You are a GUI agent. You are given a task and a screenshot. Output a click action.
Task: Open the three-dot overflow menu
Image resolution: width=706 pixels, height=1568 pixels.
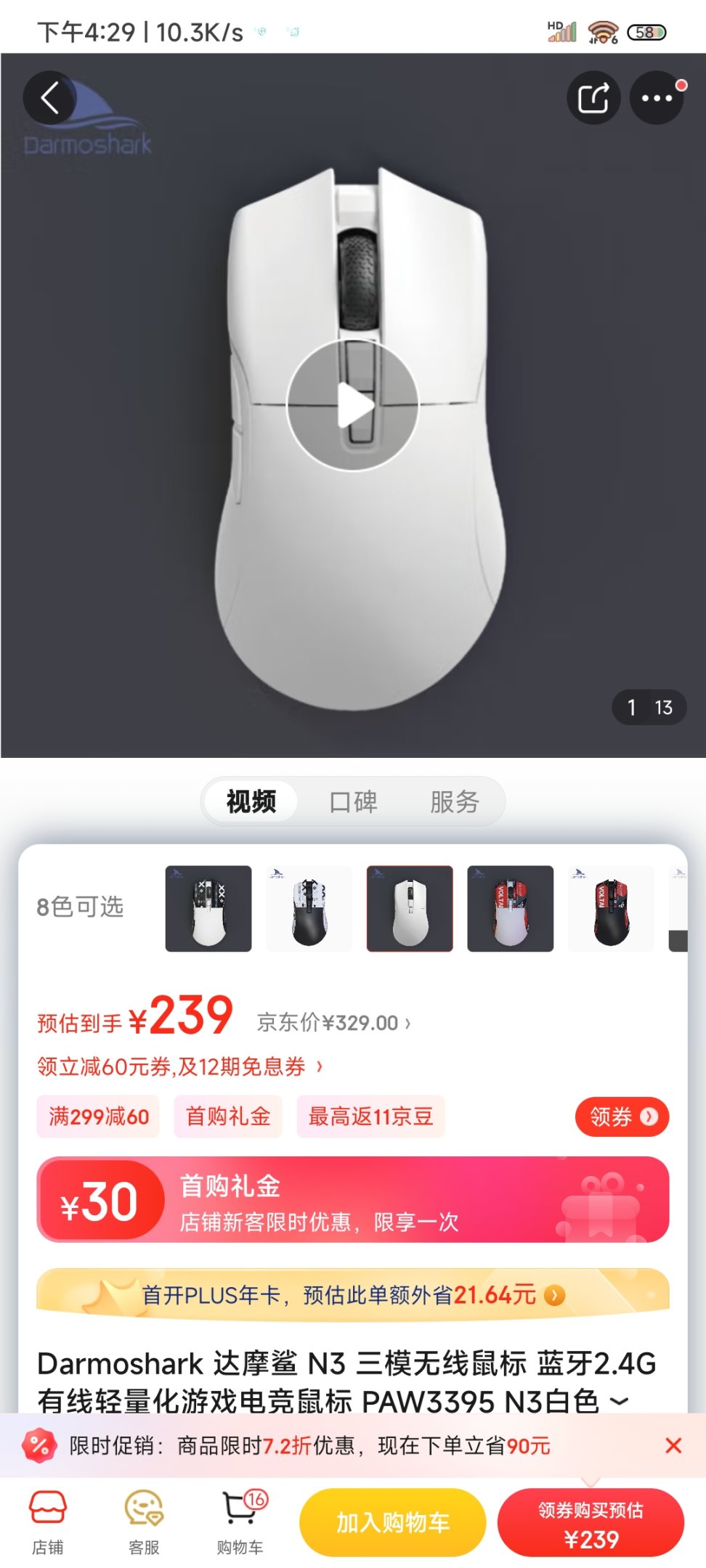coord(657,98)
